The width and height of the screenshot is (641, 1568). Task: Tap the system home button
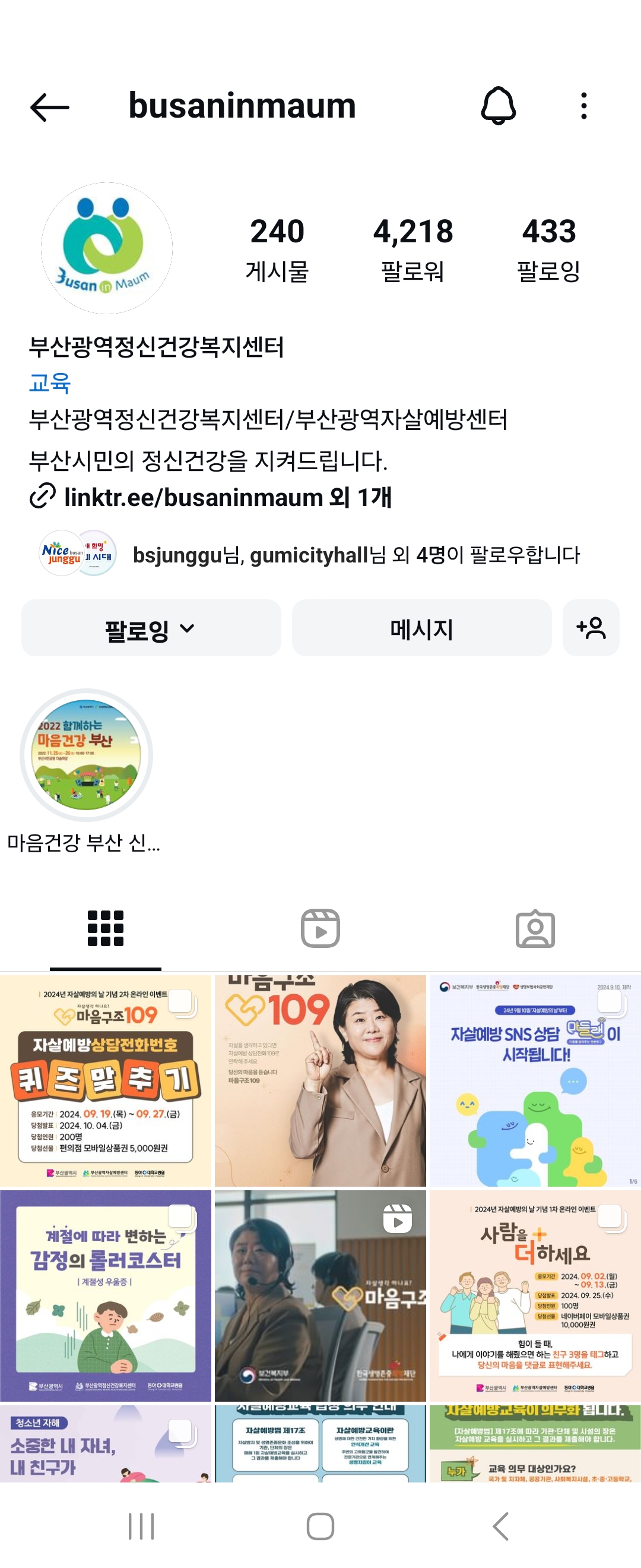(320, 1526)
